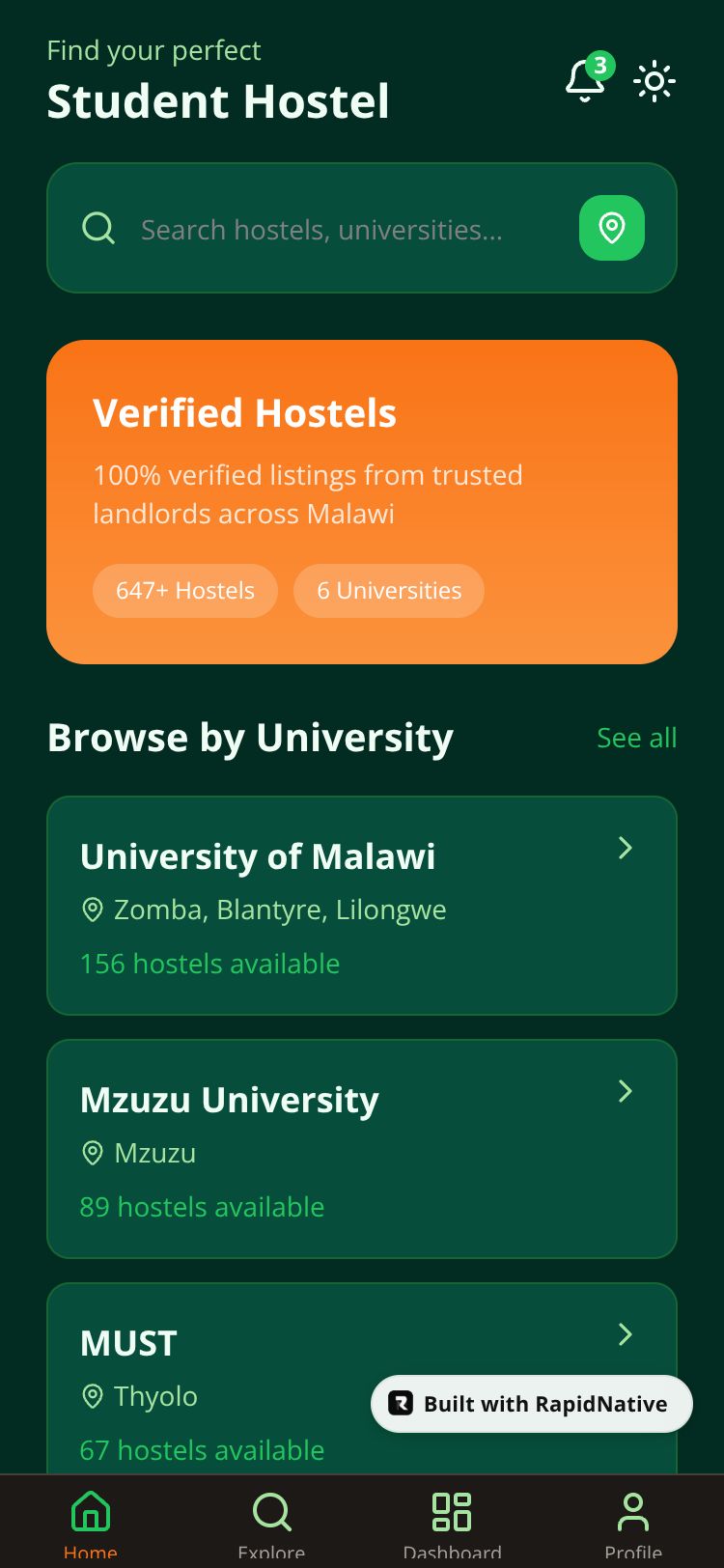
Task: Open University of Malawi hostels
Action: click(x=361, y=905)
